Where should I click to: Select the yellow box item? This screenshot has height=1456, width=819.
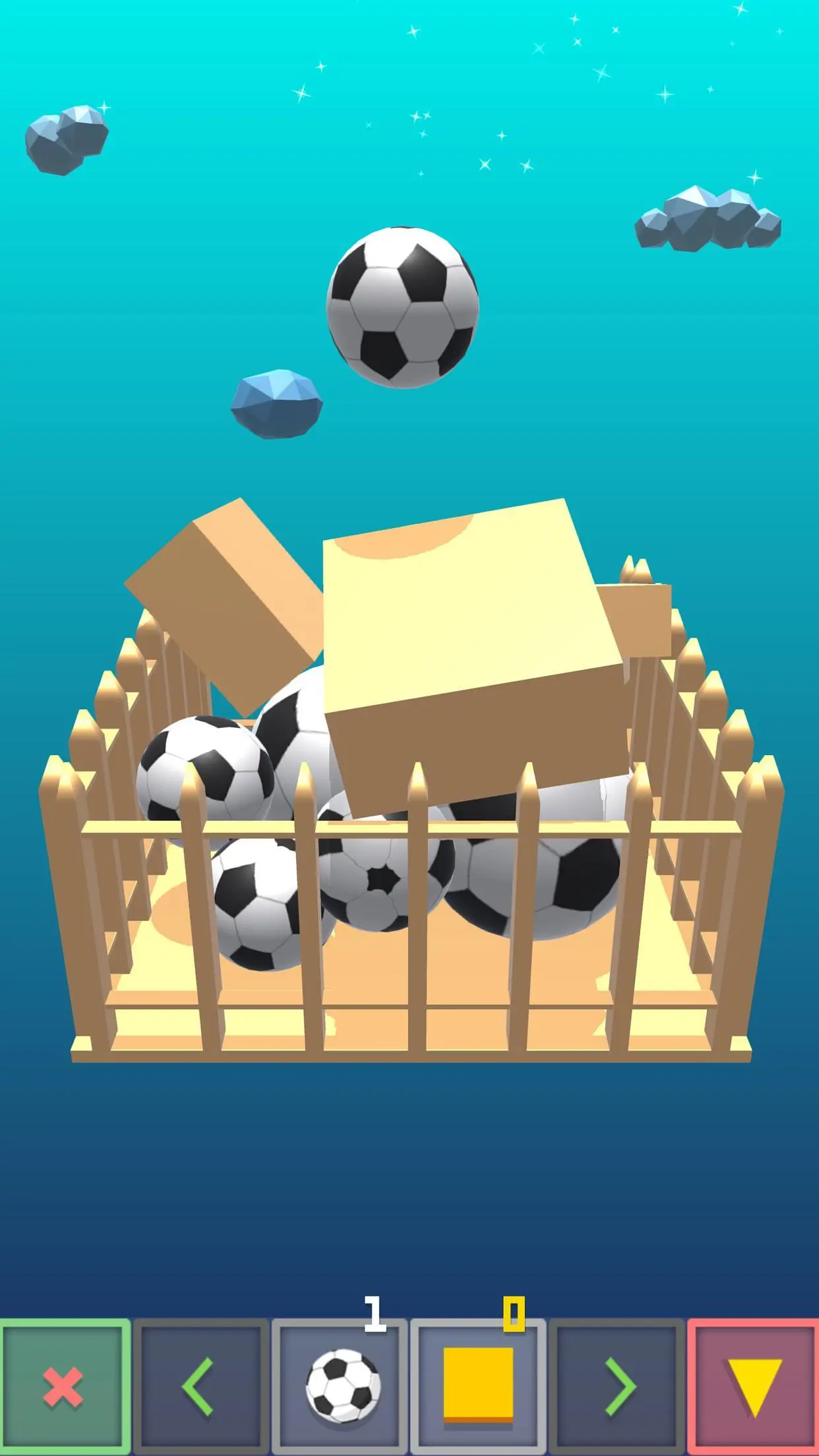478,1387
